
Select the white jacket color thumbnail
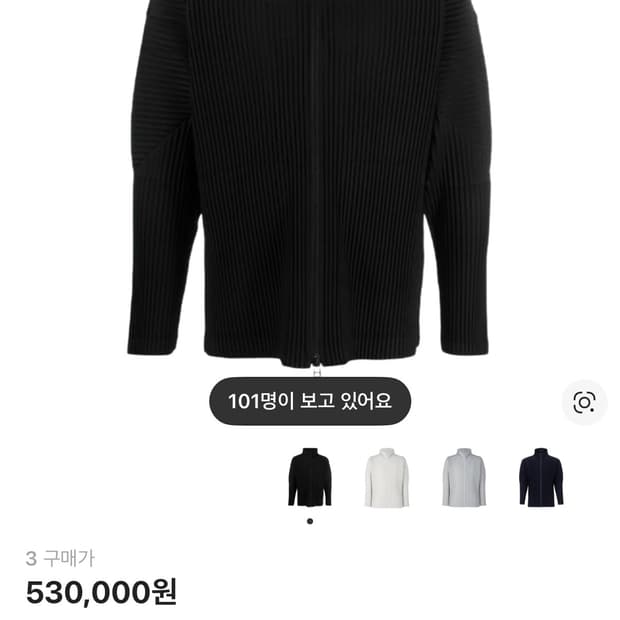pos(386,477)
